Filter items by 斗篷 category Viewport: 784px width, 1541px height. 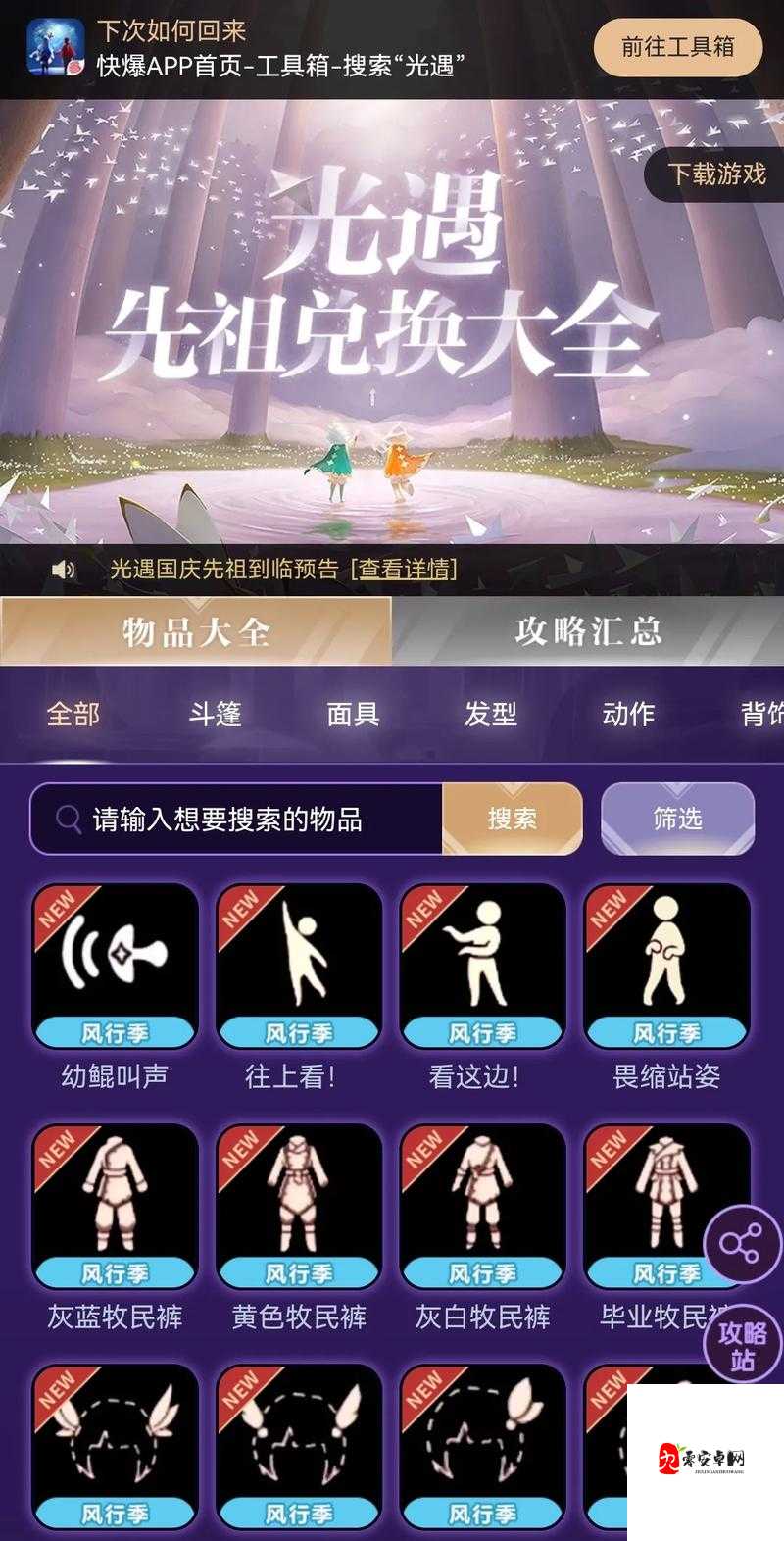coord(215,714)
